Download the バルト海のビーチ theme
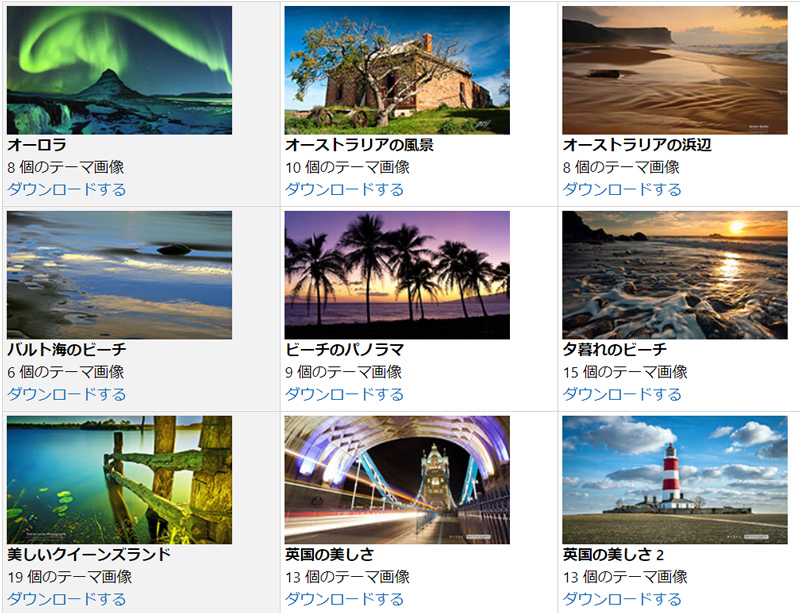The height and width of the screenshot is (613, 800). (x=66, y=394)
